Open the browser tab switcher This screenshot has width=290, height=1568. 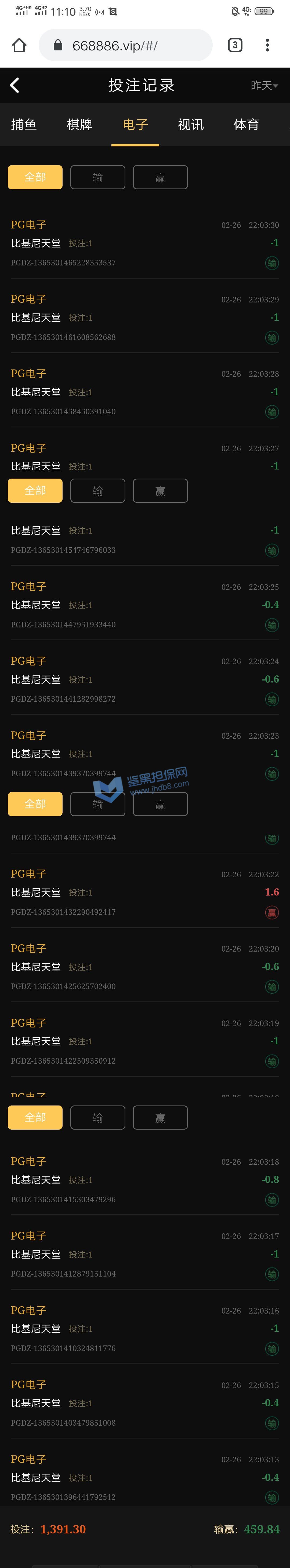tap(235, 45)
